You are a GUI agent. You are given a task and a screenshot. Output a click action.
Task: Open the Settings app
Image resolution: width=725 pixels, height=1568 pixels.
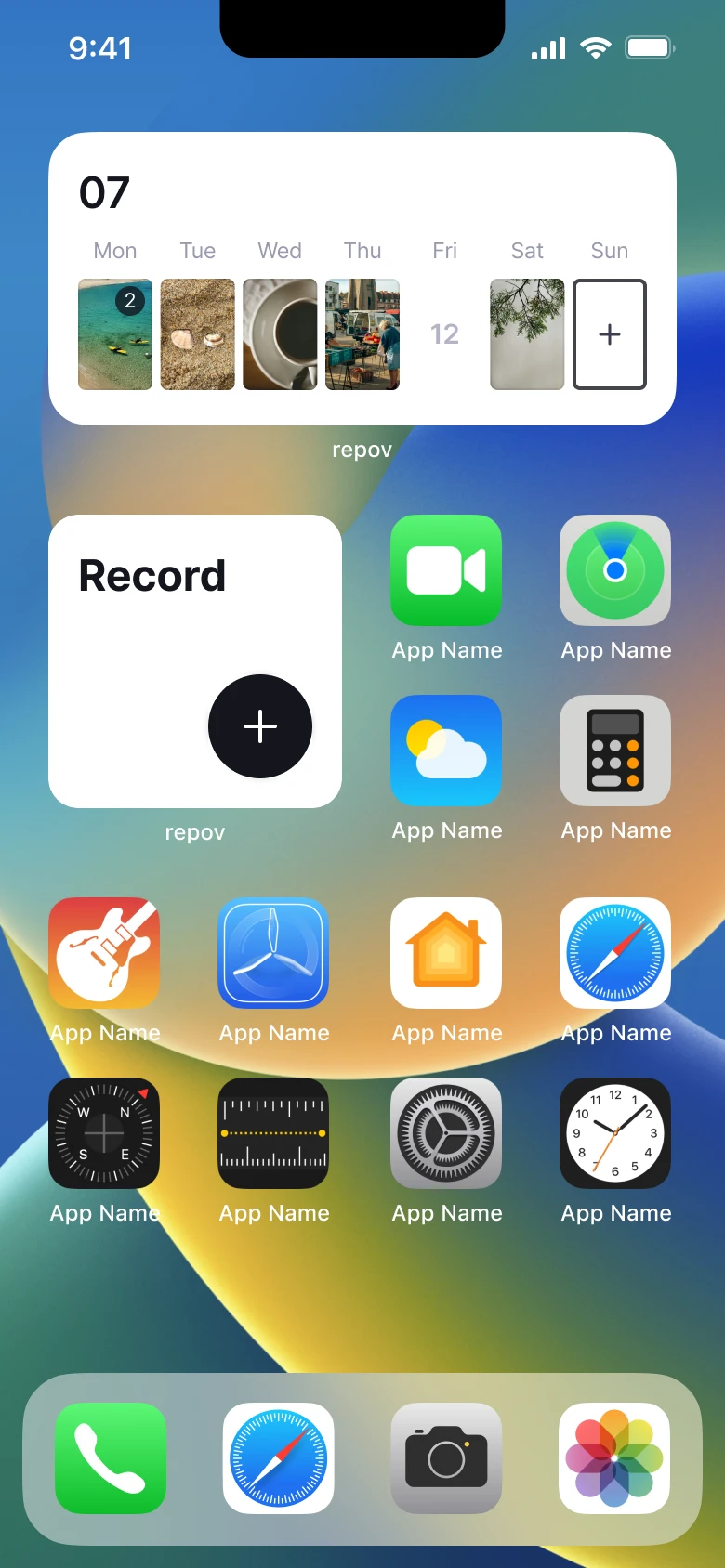point(446,1133)
